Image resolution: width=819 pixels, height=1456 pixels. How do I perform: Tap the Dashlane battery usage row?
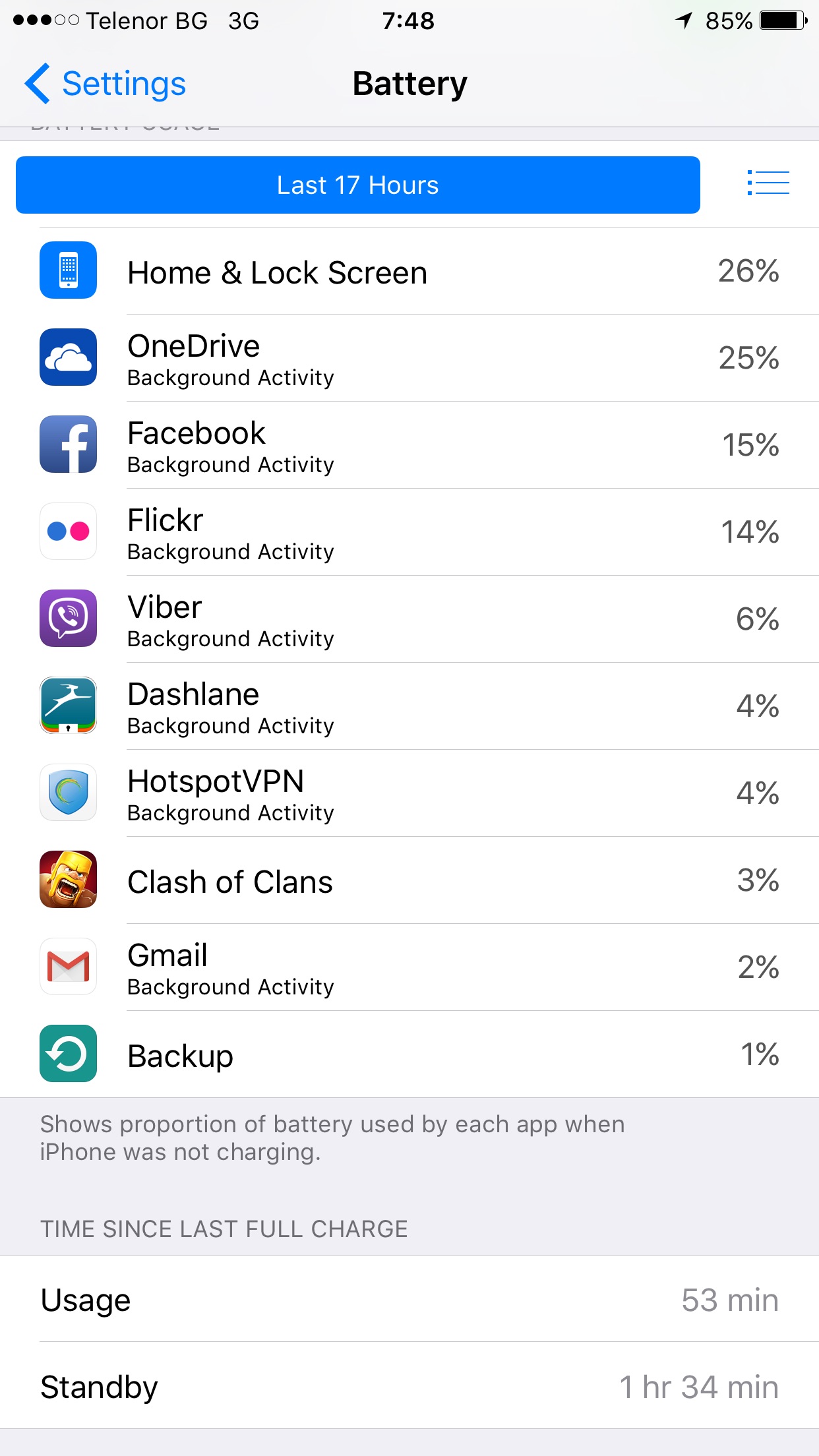[409, 706]
